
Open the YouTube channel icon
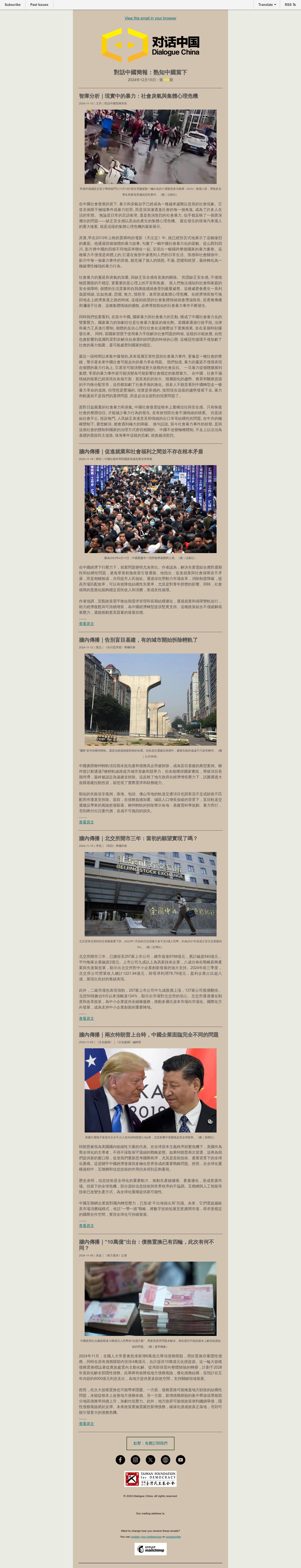pos(180,1460)
